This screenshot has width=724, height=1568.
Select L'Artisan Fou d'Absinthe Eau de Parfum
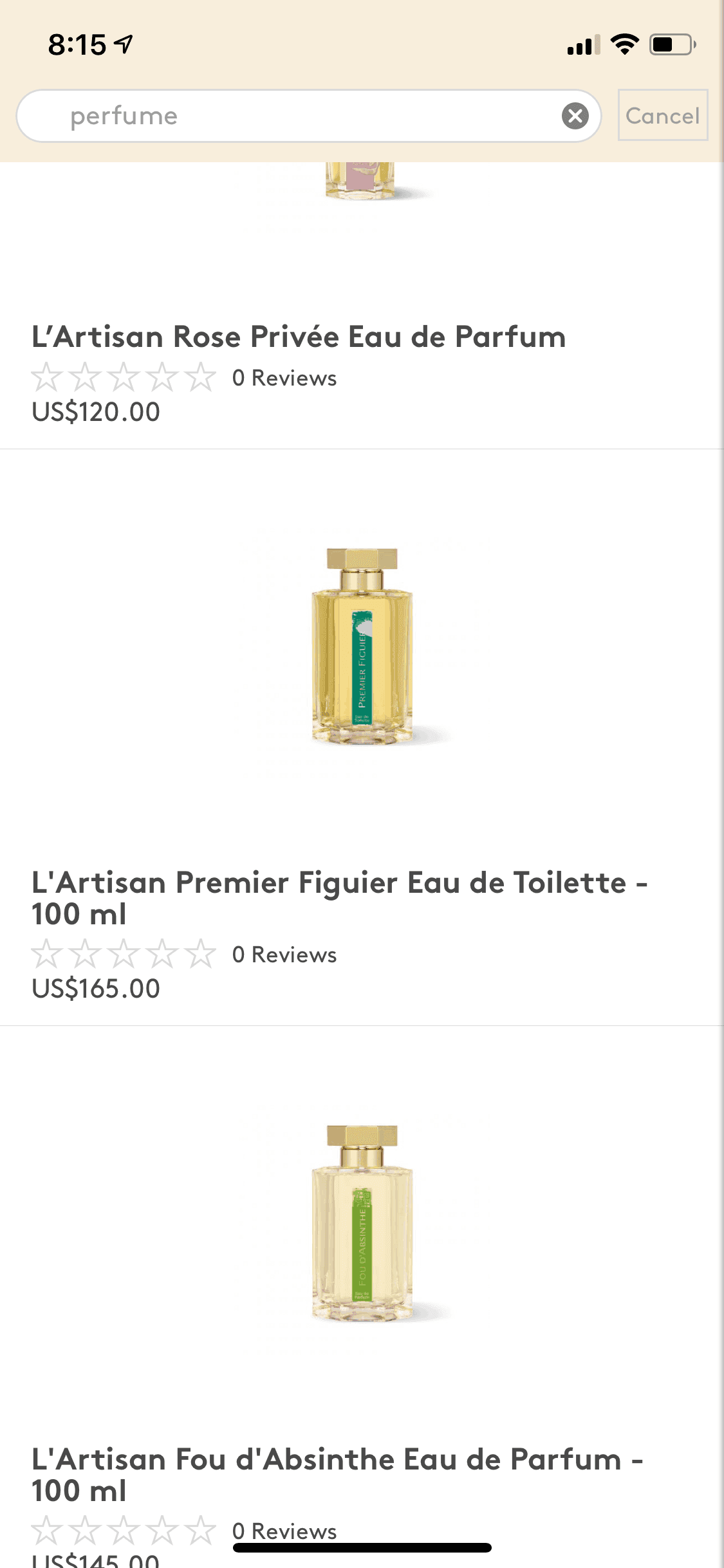pyautogui.click(x=337, y=1474)
